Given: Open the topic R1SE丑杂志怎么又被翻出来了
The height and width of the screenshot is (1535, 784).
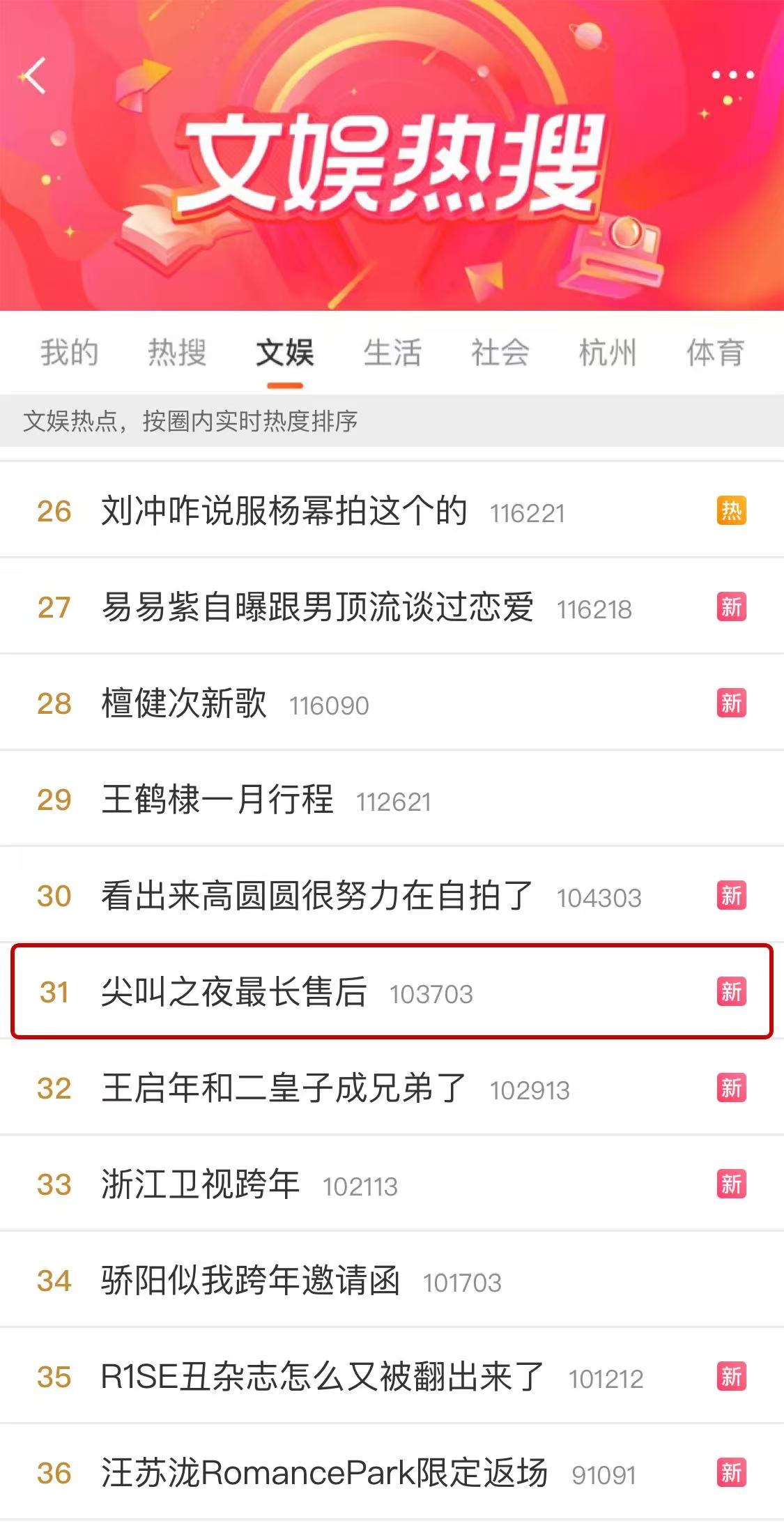Looking at the screenshot, I should [322, 1377].
